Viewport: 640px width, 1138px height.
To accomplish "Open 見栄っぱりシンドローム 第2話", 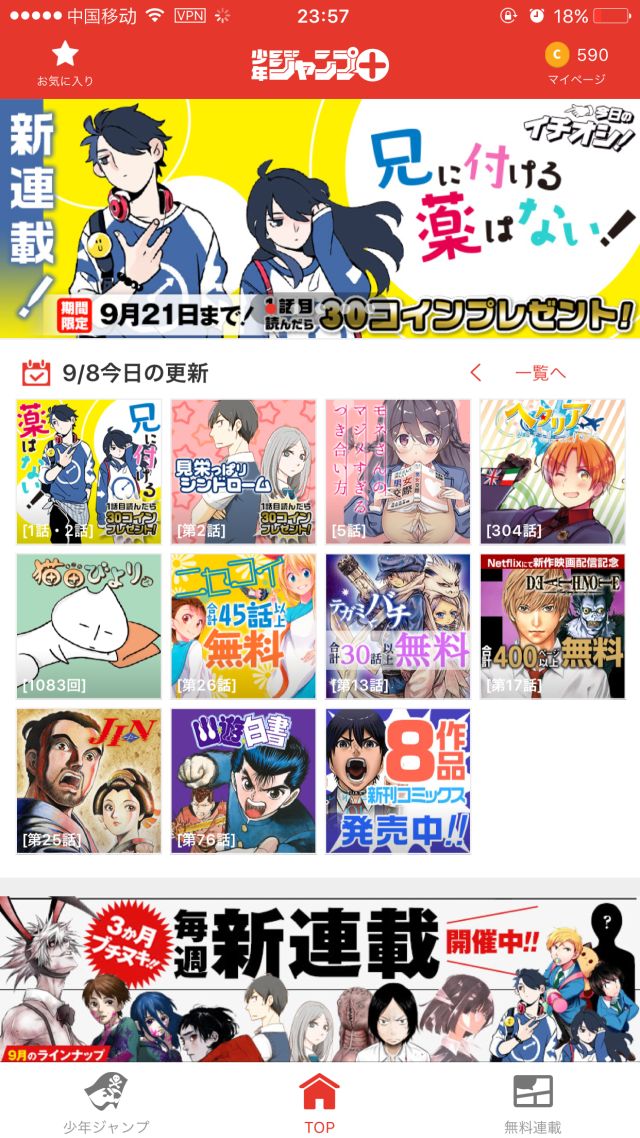I will coord(243,472).
